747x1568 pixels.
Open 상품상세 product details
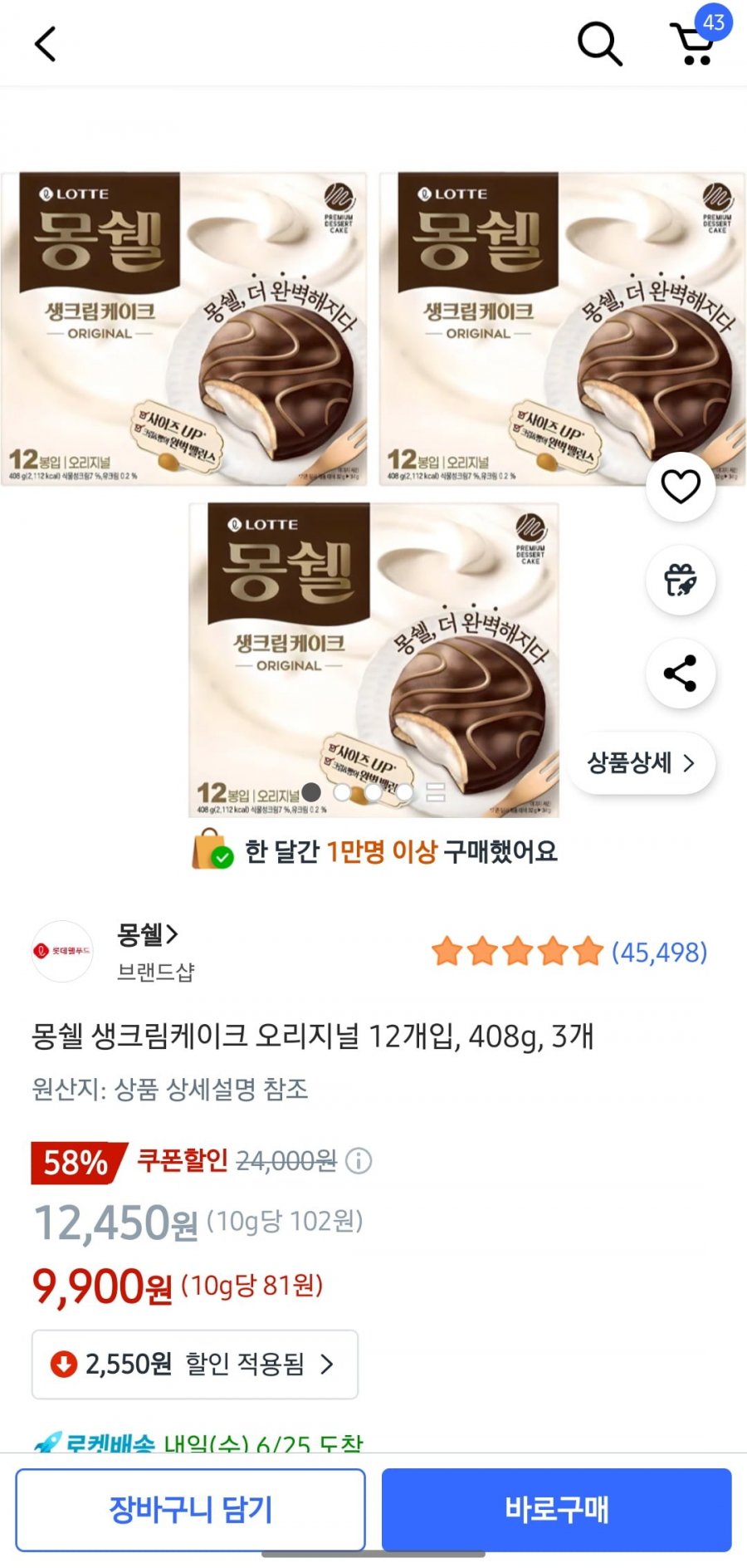[x=641, y=763]
